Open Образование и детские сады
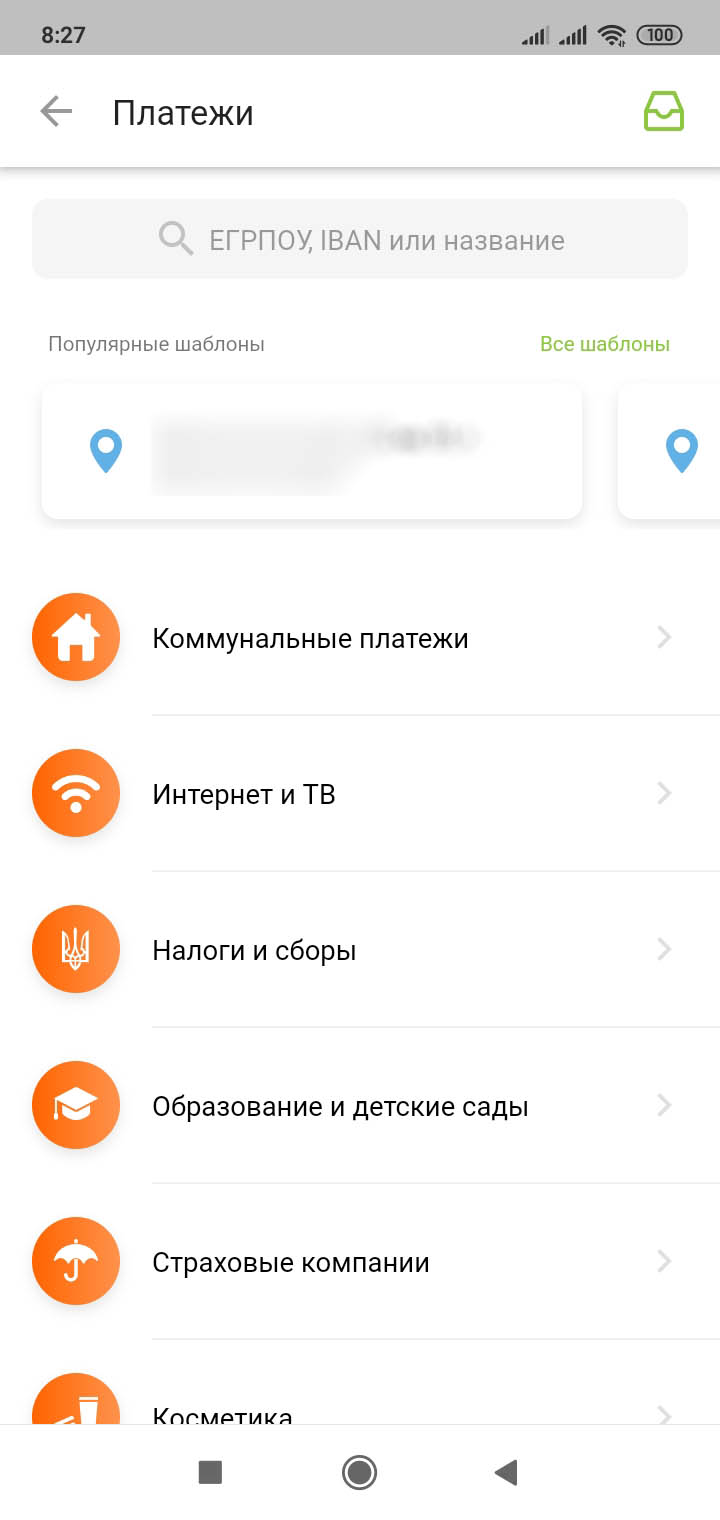The image size is (720, 1520). coord(360,1106)
